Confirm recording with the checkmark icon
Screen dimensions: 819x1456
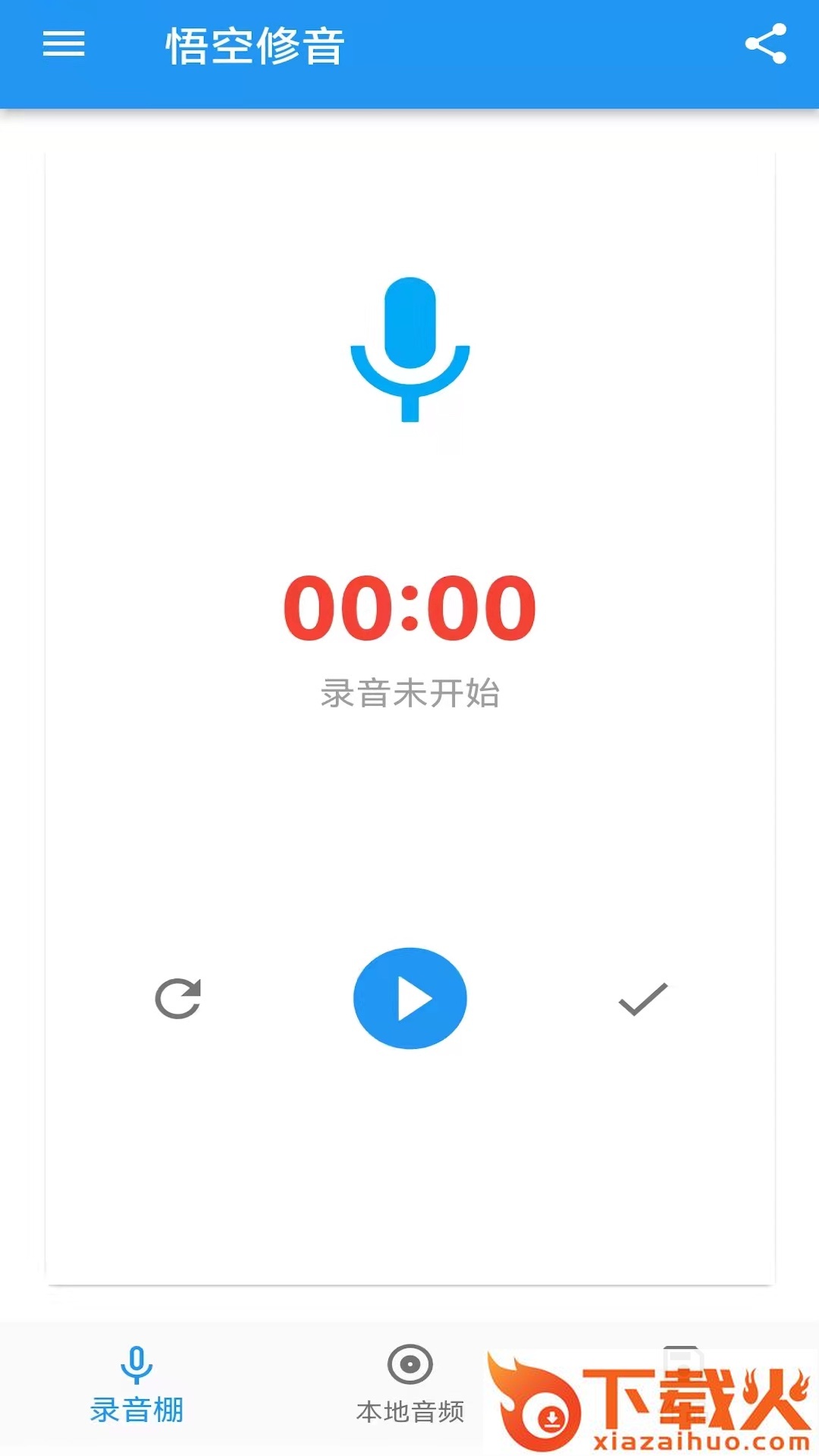[643, 999]
